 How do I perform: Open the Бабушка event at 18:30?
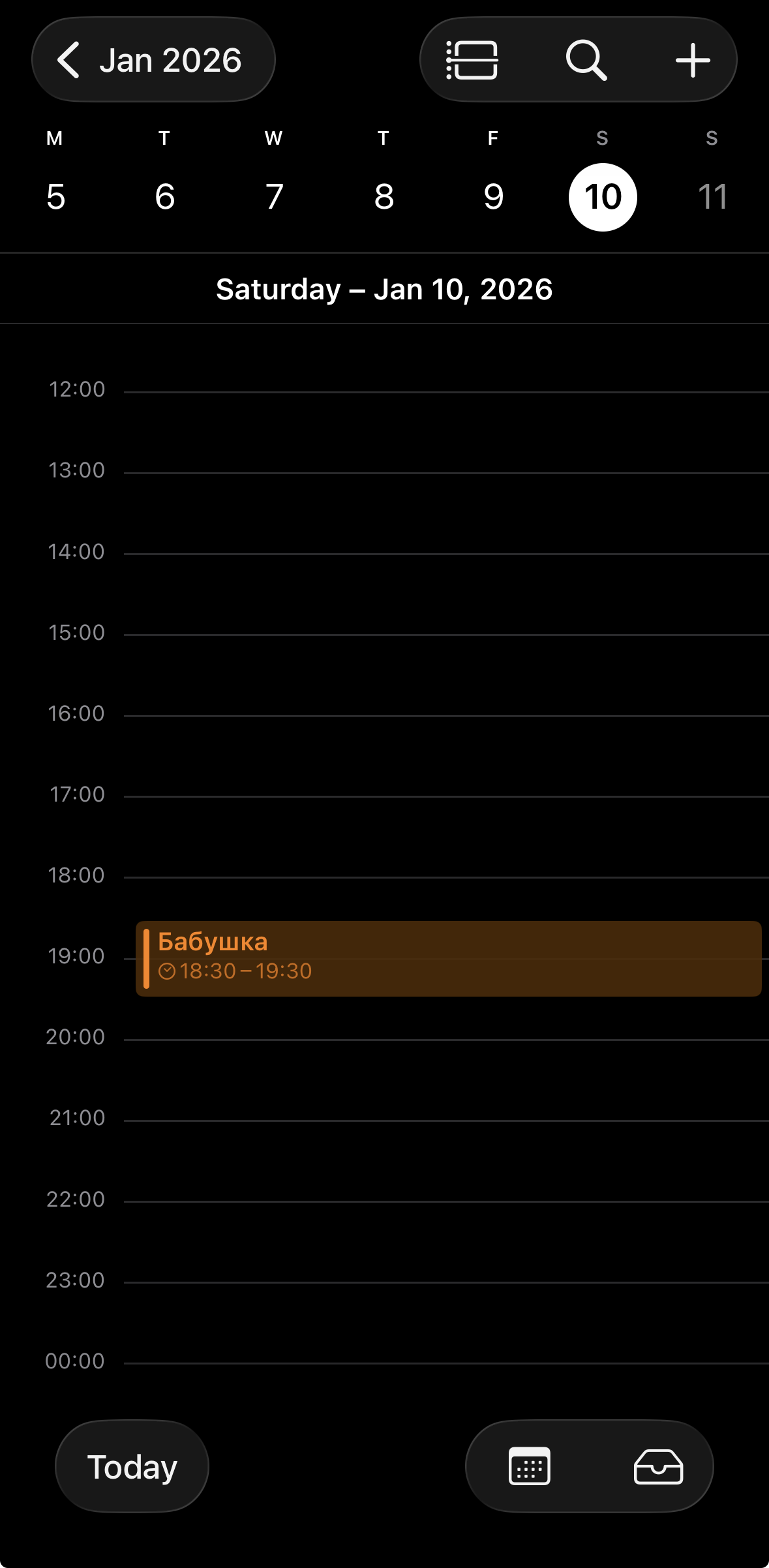[x=448, y=958]
